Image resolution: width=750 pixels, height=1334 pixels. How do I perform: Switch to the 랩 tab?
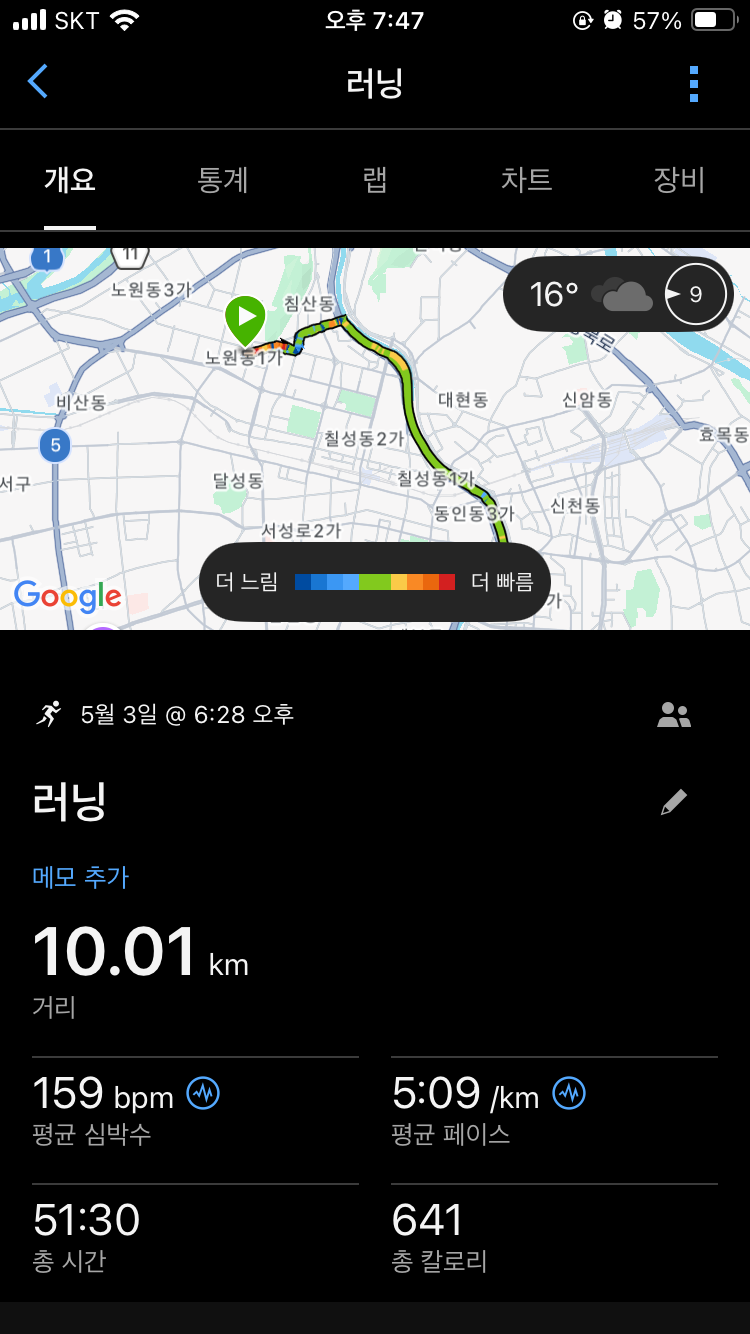375,180
